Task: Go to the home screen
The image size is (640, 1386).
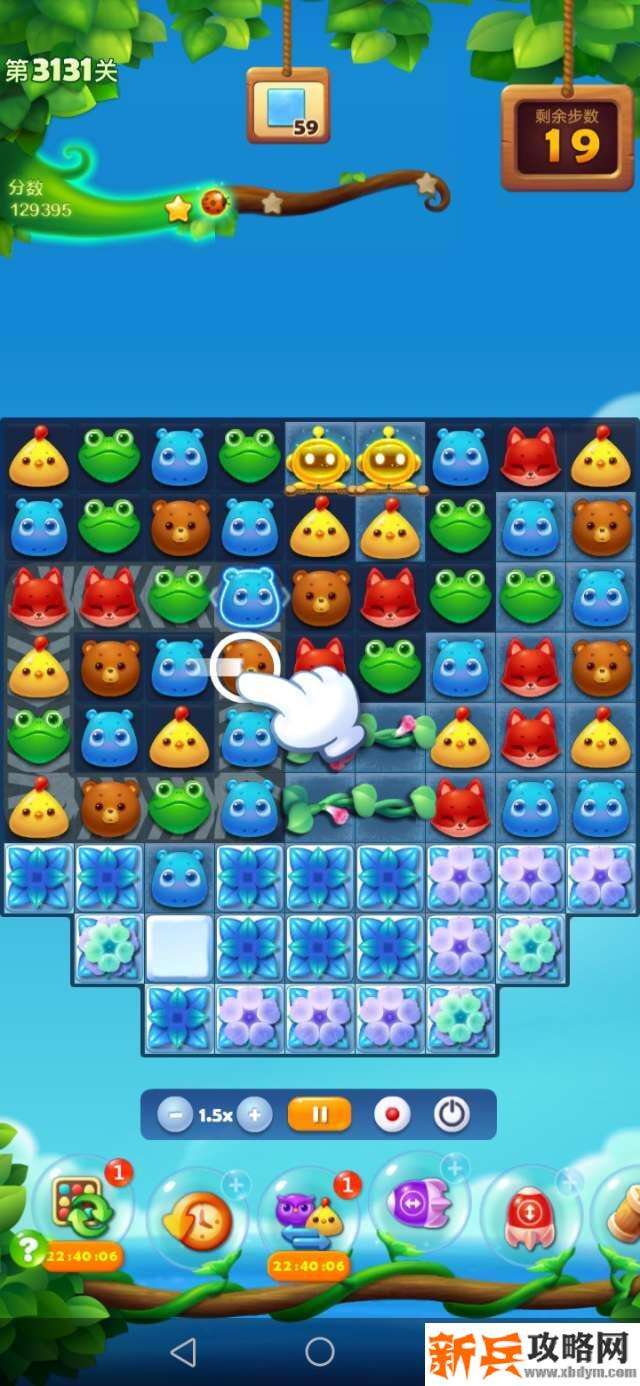Action: point(320,1353)
